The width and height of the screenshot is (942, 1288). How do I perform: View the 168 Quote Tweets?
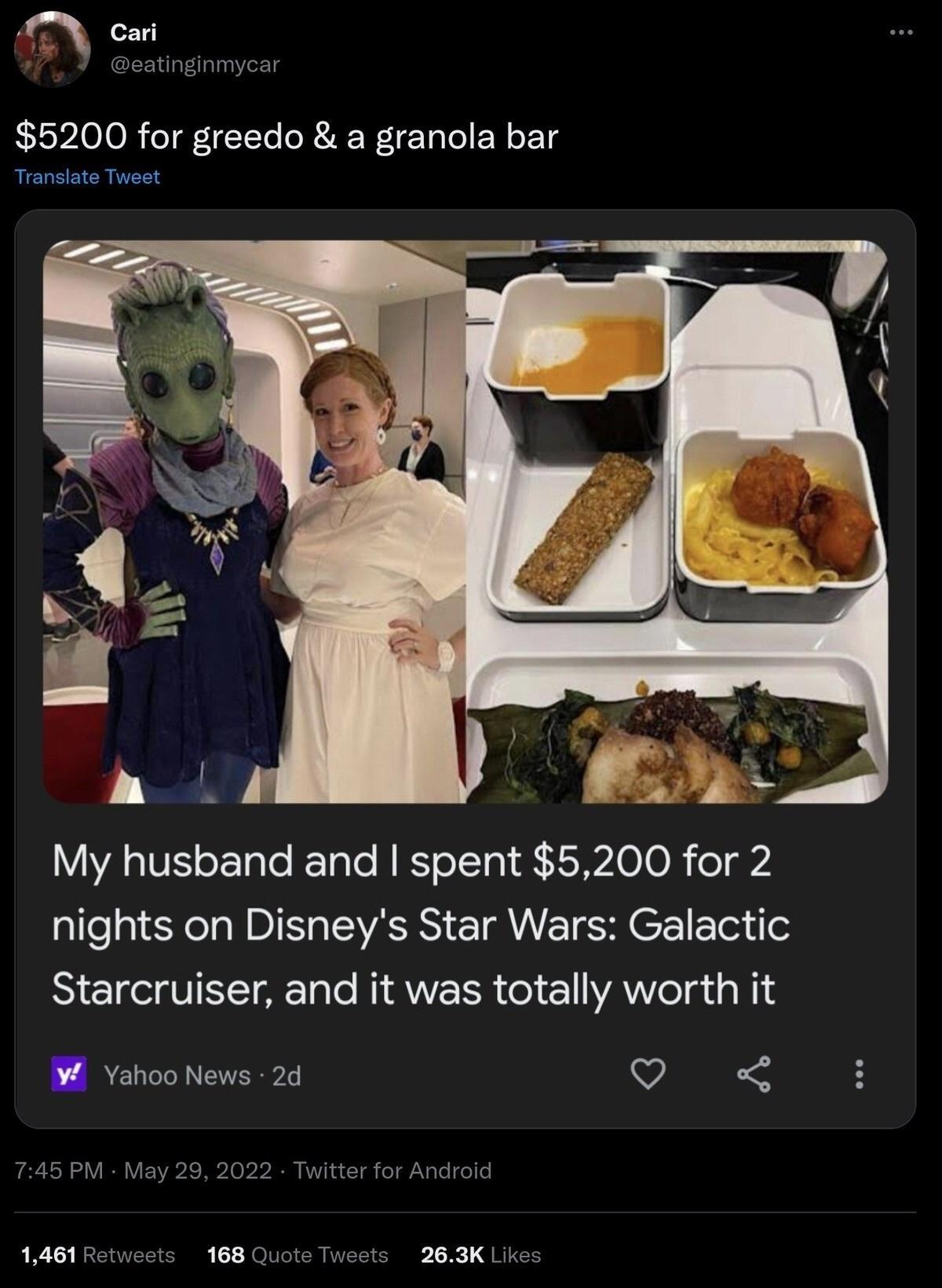[298, 1255]
